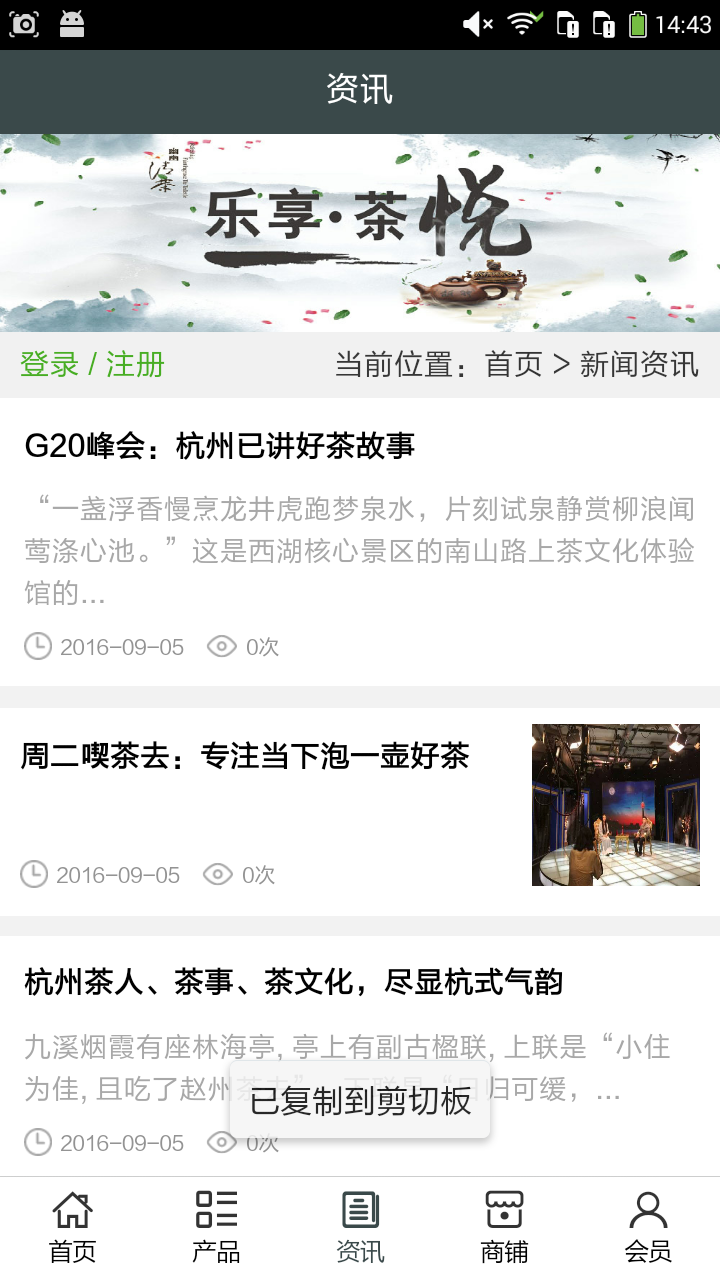Open the article G20峰会：杭州已讲好茶故事
Viewport: 720px width, 1280px height.
[x=220, y=446]
